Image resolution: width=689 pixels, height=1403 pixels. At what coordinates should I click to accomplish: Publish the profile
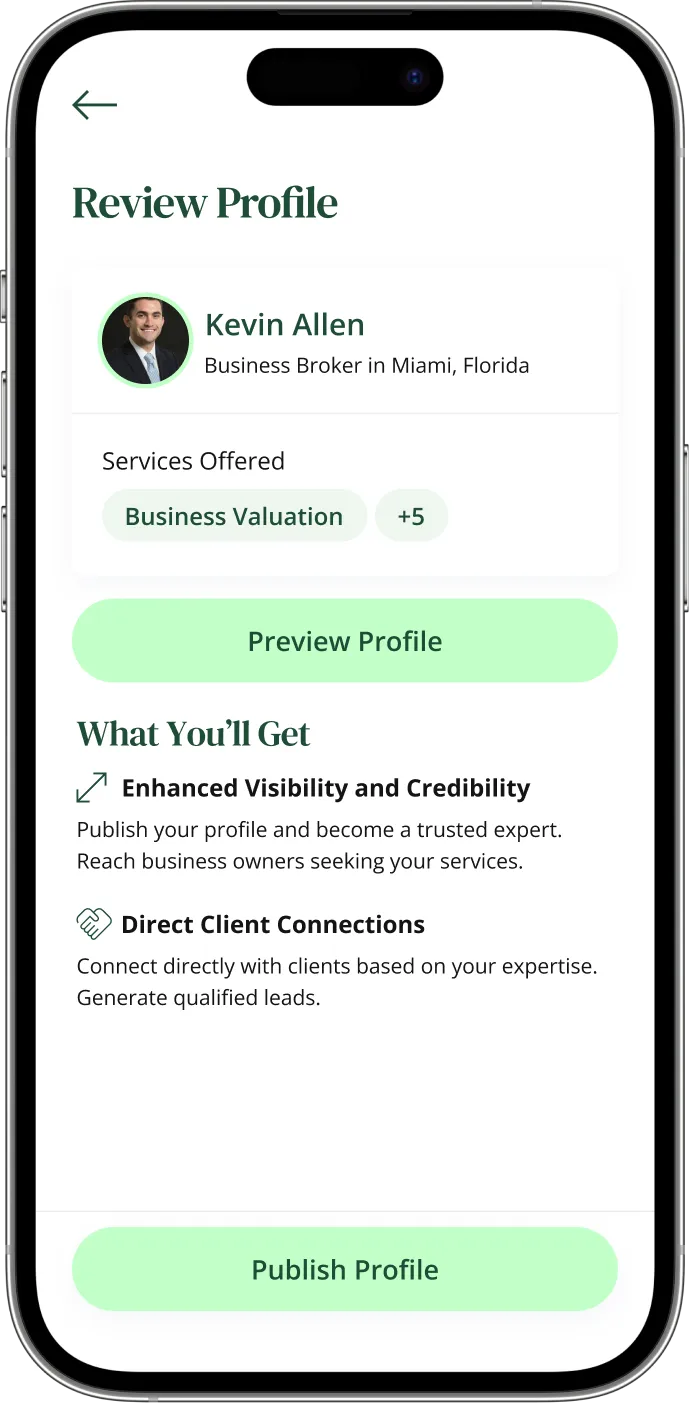coord(345,1269)
